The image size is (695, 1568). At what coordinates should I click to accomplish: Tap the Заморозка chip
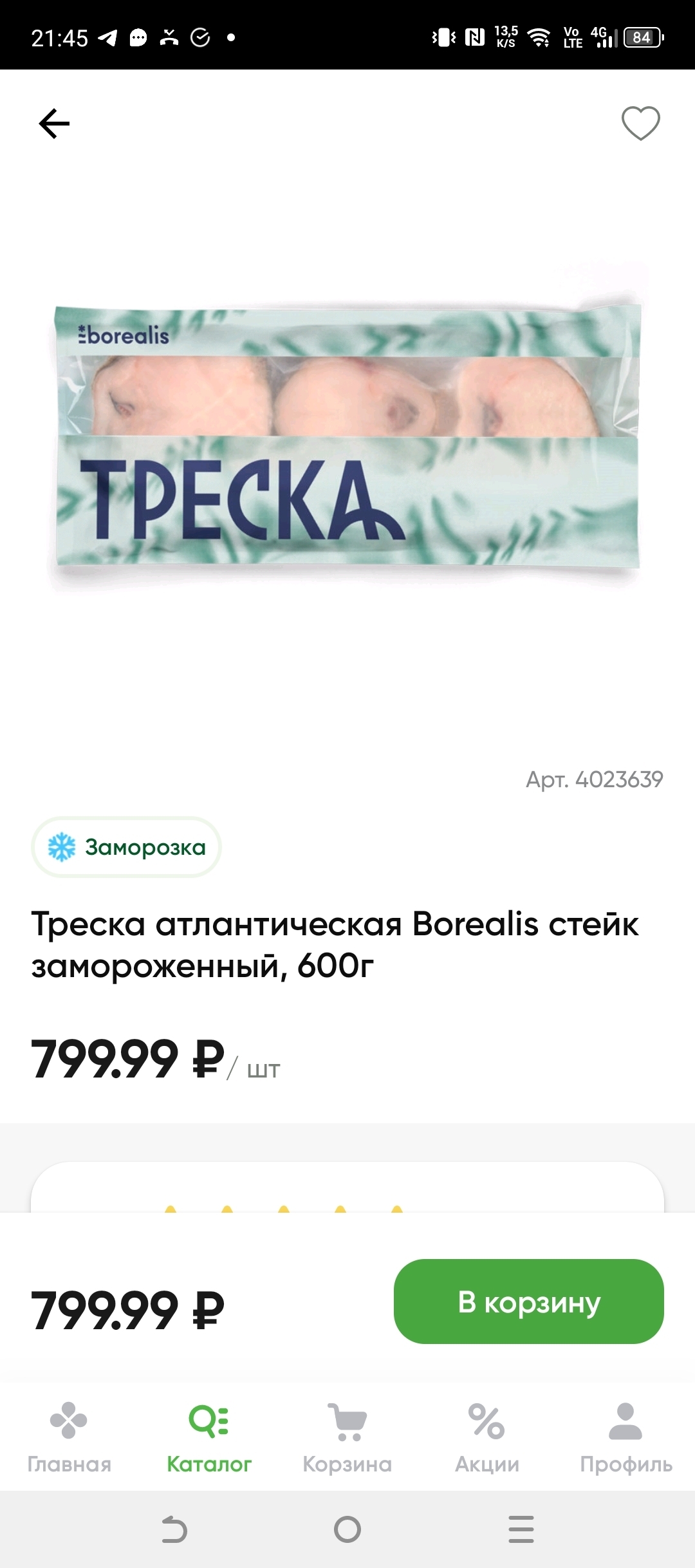pos(127,847)
